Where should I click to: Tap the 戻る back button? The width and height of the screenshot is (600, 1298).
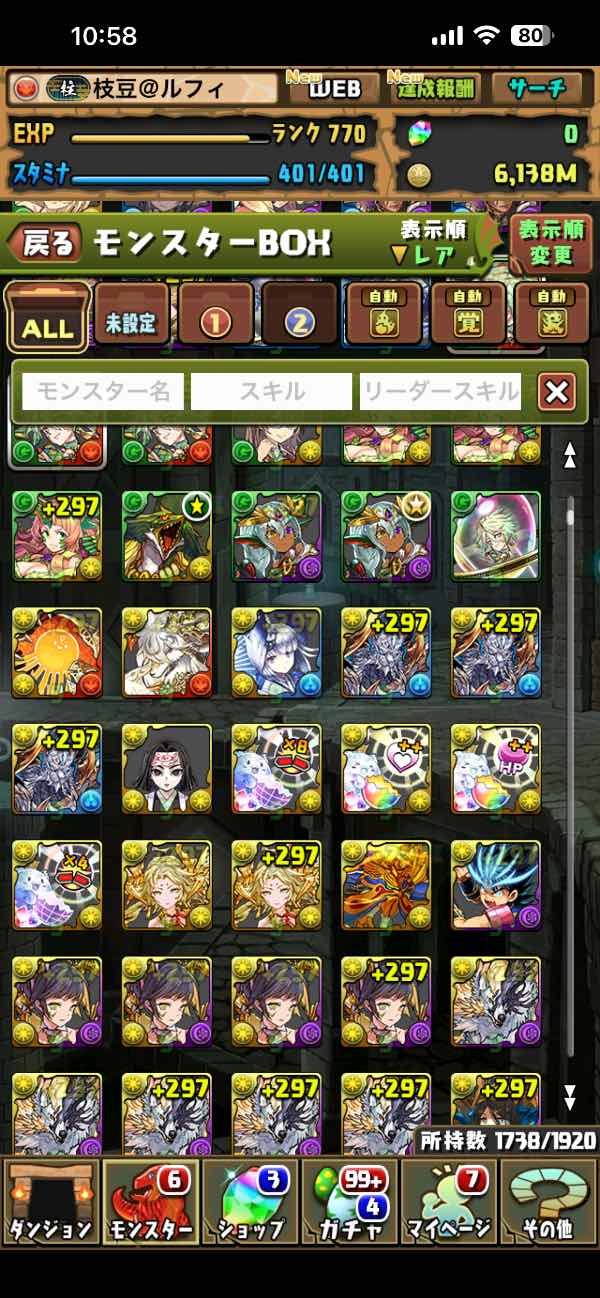45,242
